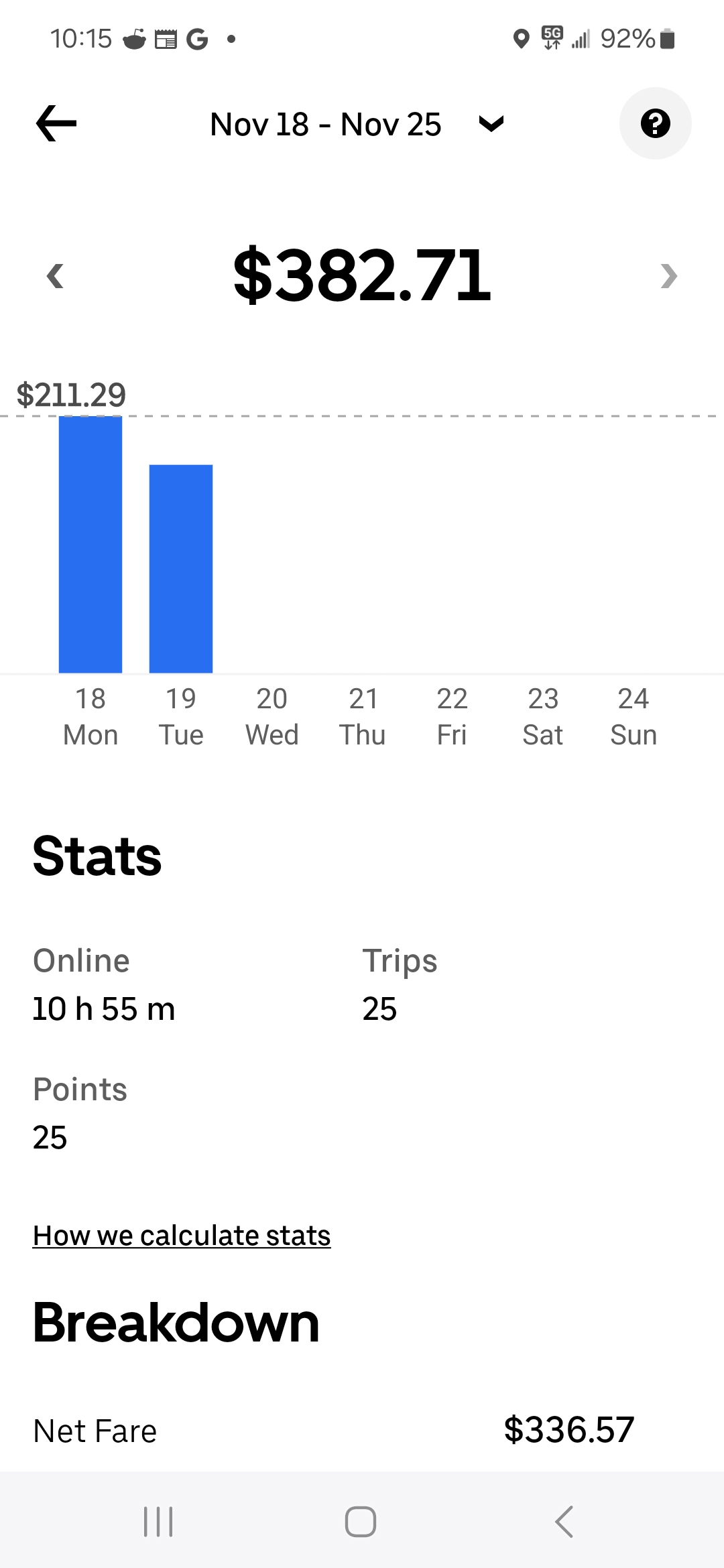This screenshot has width=724, height=1568.
Task: Open How we calculate stats link
Action: pos(182,1235)
